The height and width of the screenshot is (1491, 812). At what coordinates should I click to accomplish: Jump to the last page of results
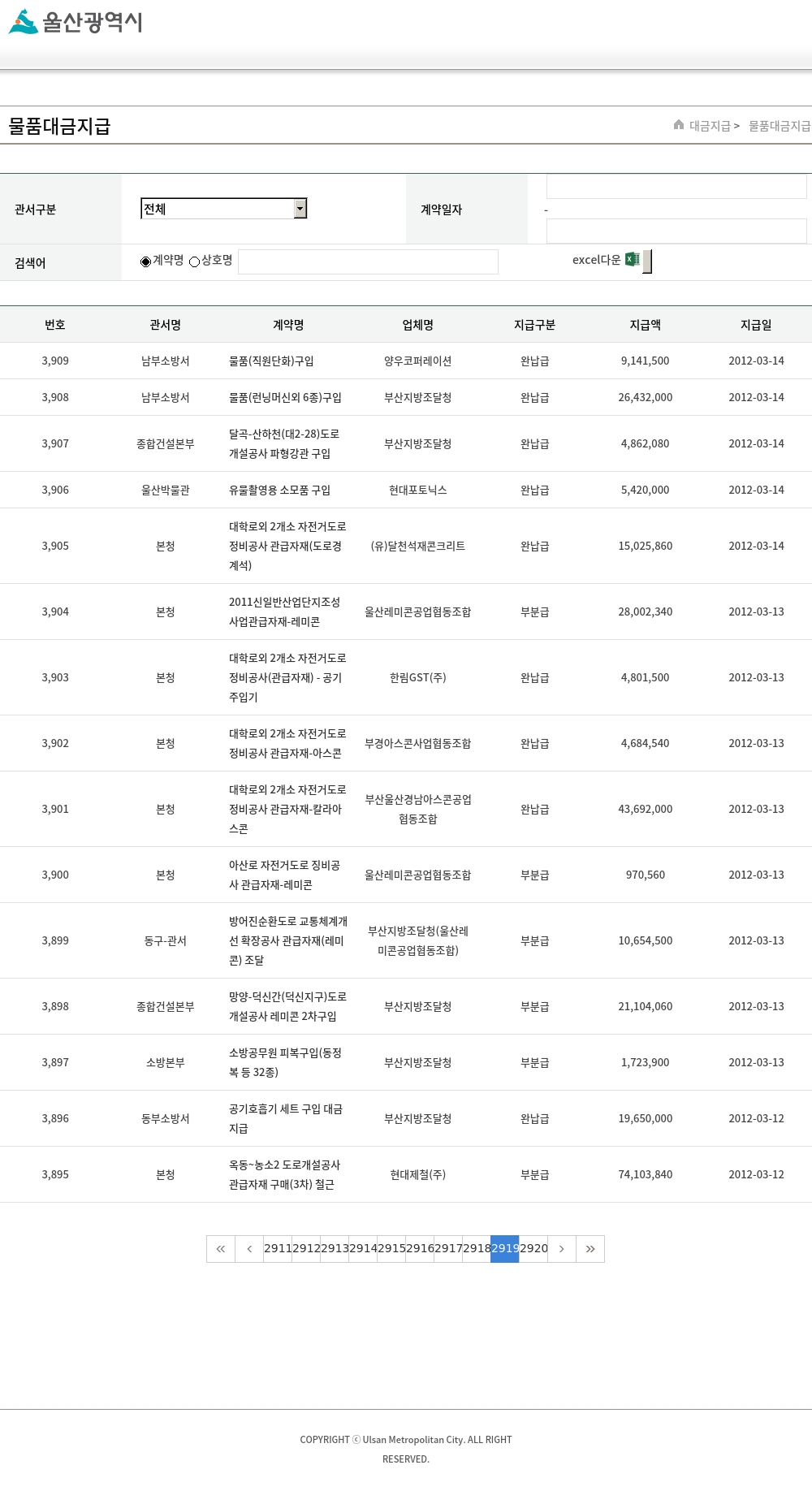click(590, 1249)
